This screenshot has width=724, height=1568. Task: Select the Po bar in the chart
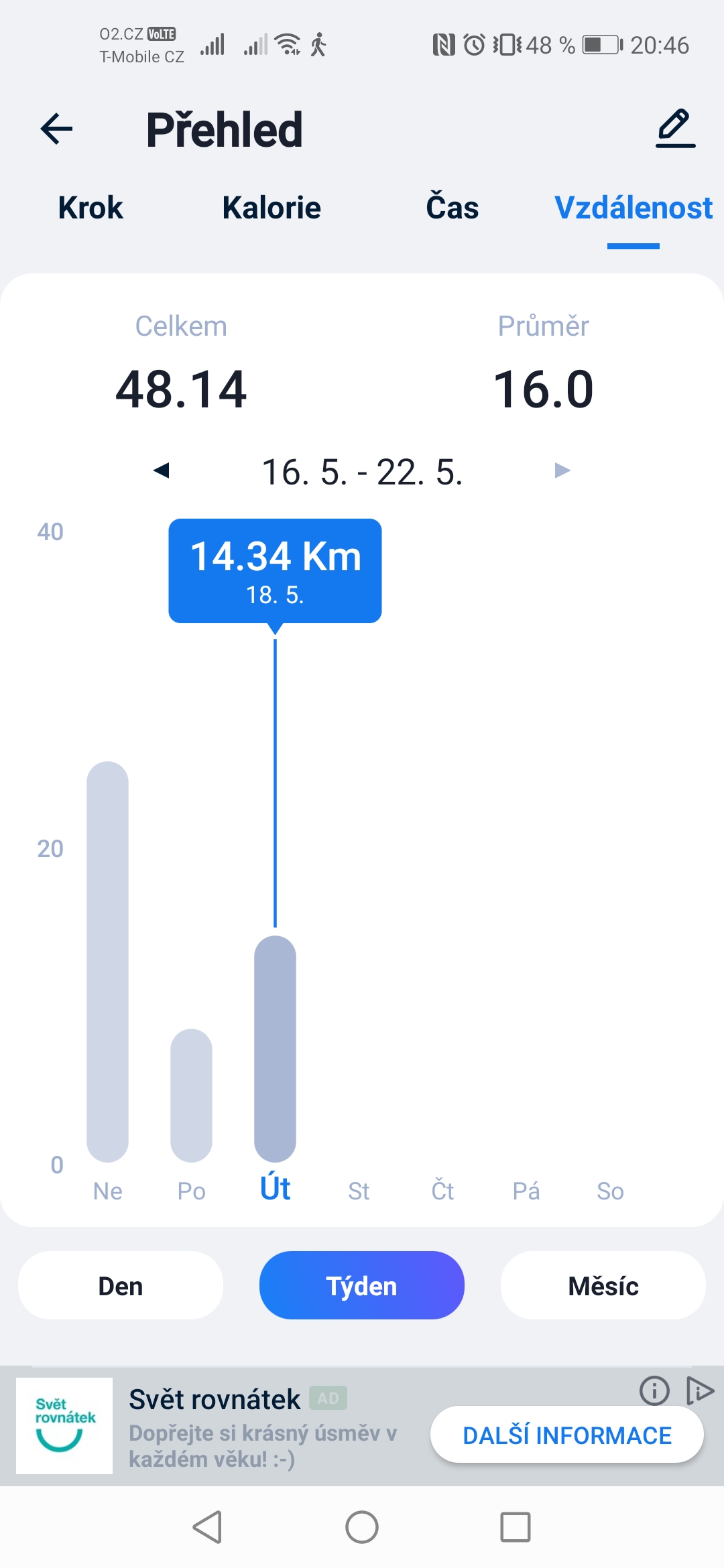pyautogui.click(x=191, y=1096)
